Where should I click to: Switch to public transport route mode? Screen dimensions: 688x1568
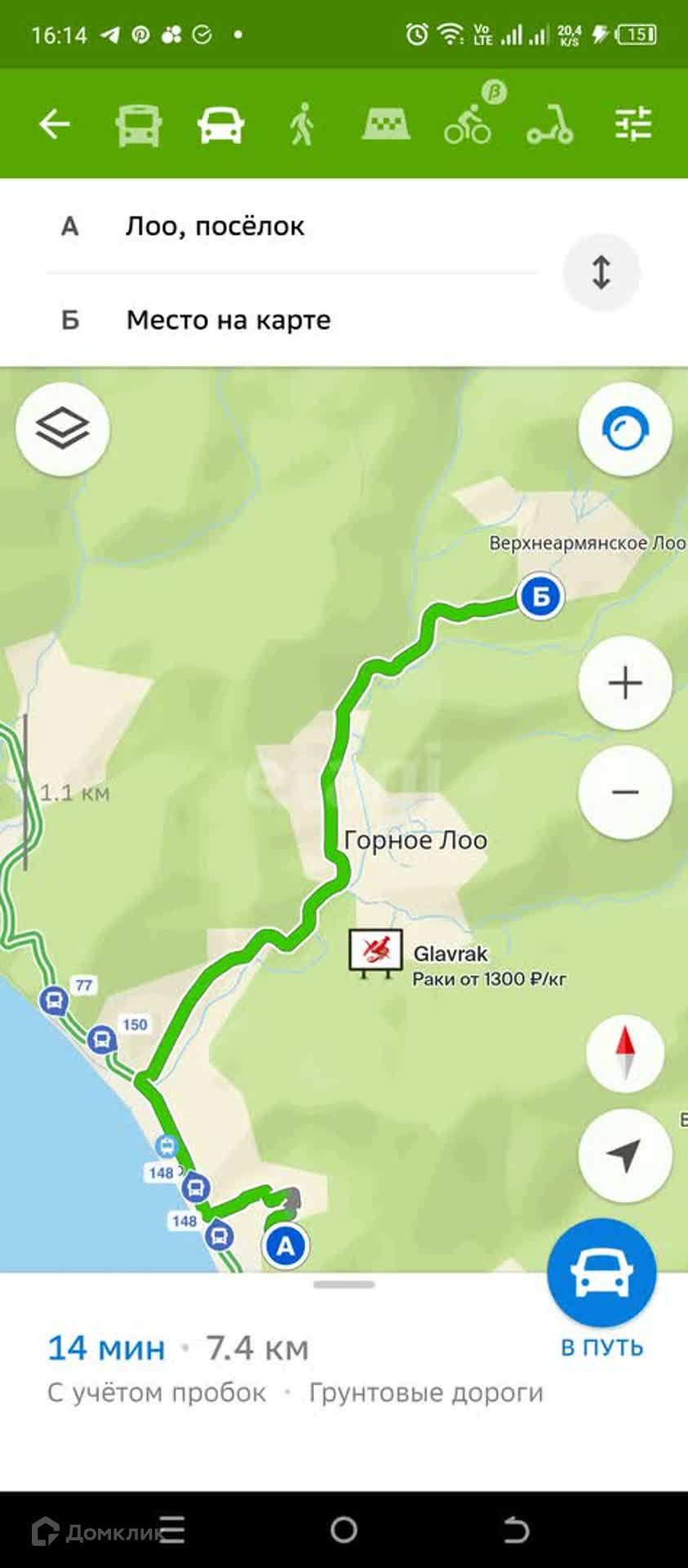138,125
